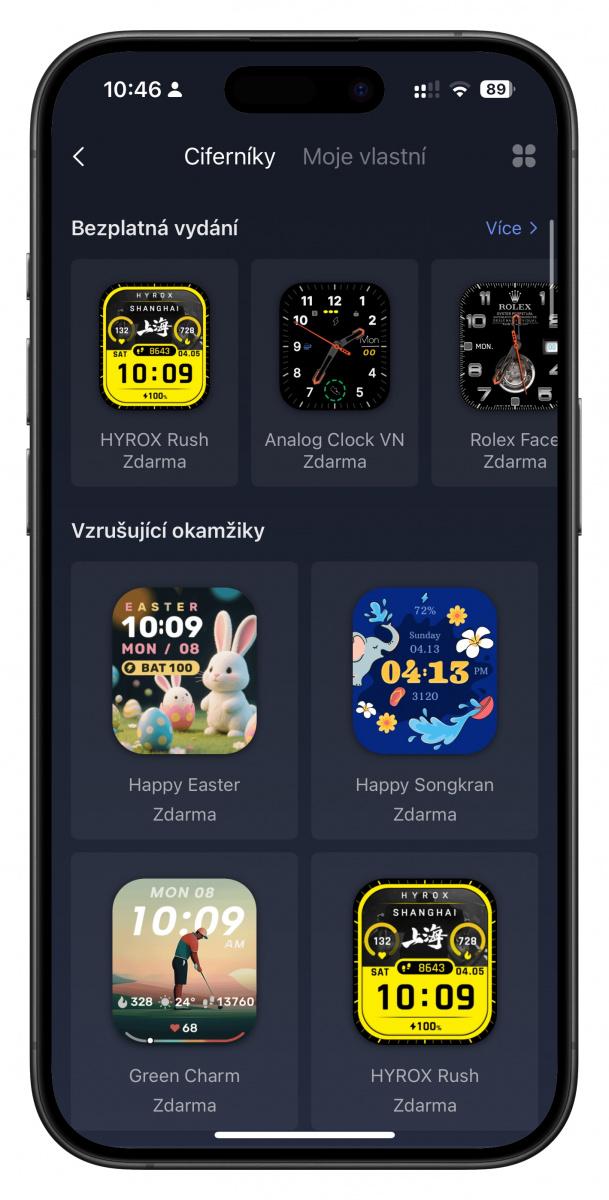Open HYROX Rush in Bezplatná vydání
The height and width of the screenshot is (1200, 609).
pos(154,373)
